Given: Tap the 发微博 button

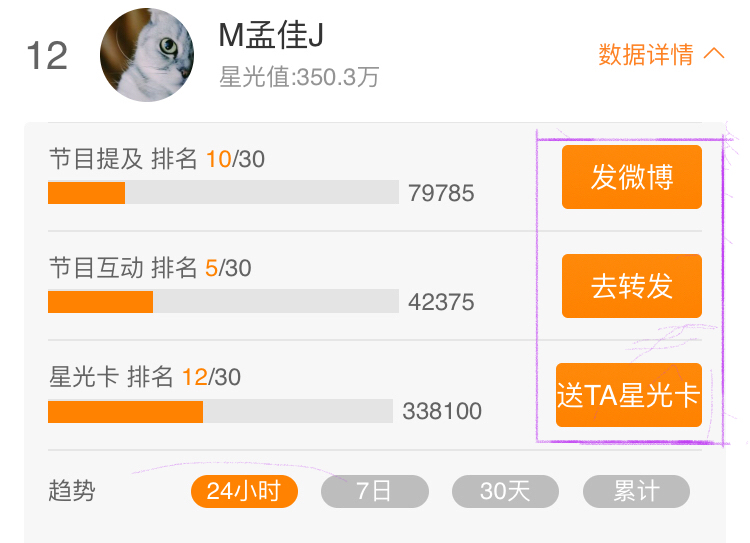Looking at the screenshot, I should click(x=631, y=177).
